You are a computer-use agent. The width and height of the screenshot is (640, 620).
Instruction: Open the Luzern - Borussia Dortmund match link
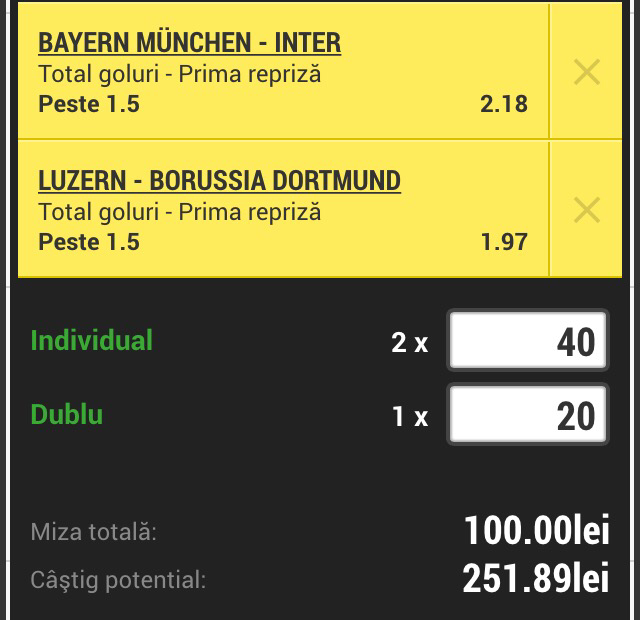click(219, 181)
